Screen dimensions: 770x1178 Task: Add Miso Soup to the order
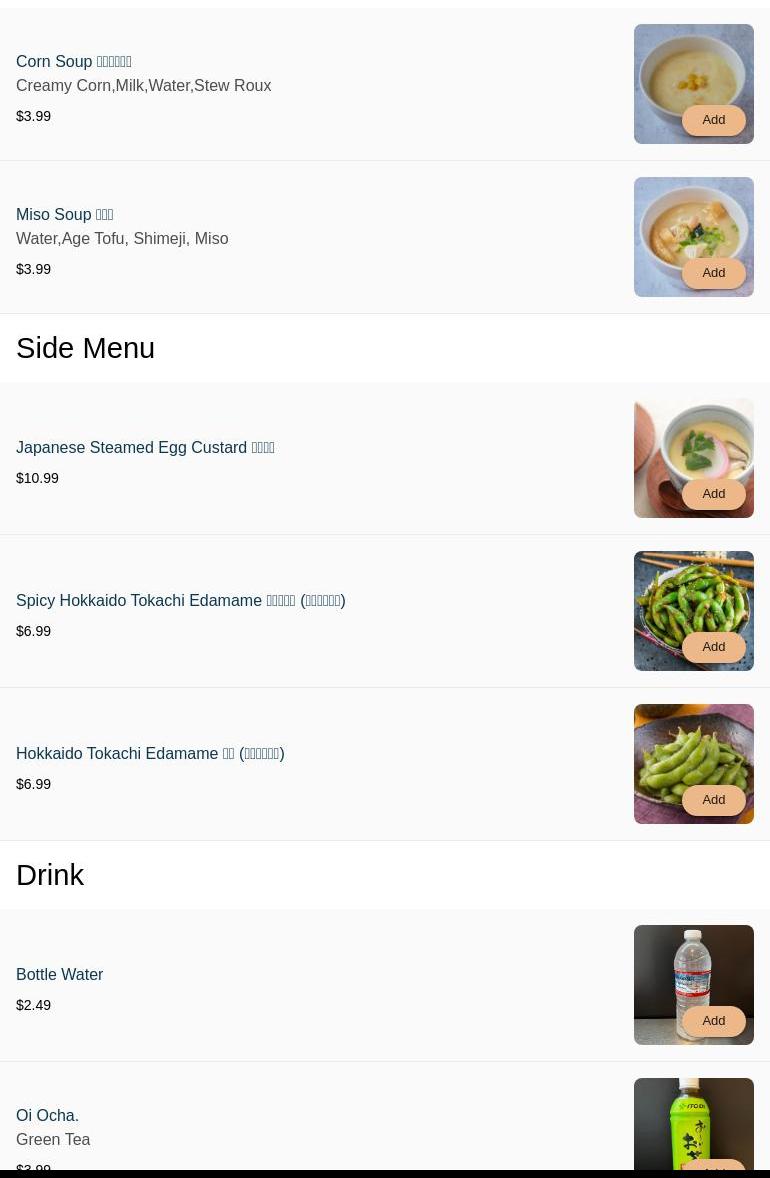coord(713,273)
